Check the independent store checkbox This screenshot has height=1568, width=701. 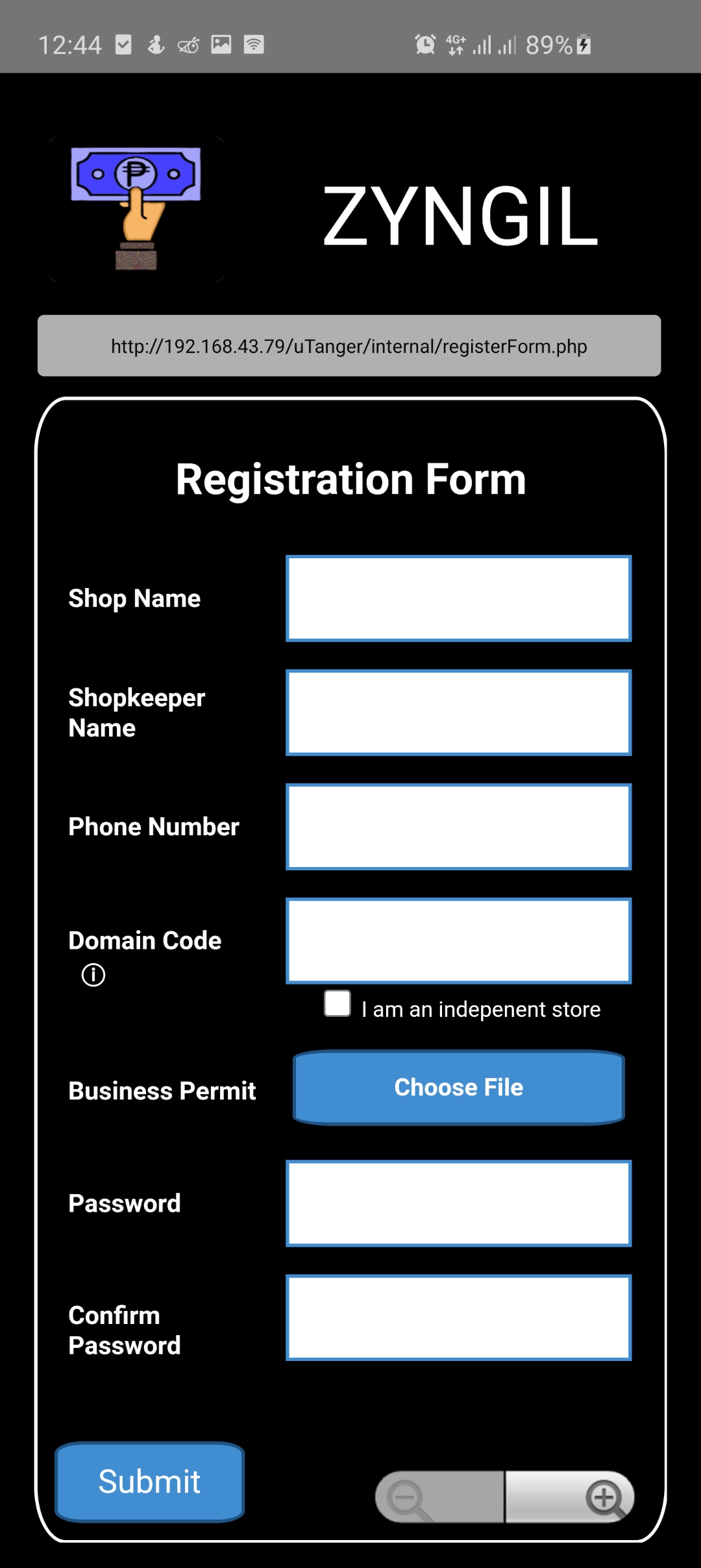pos(338,1003)
